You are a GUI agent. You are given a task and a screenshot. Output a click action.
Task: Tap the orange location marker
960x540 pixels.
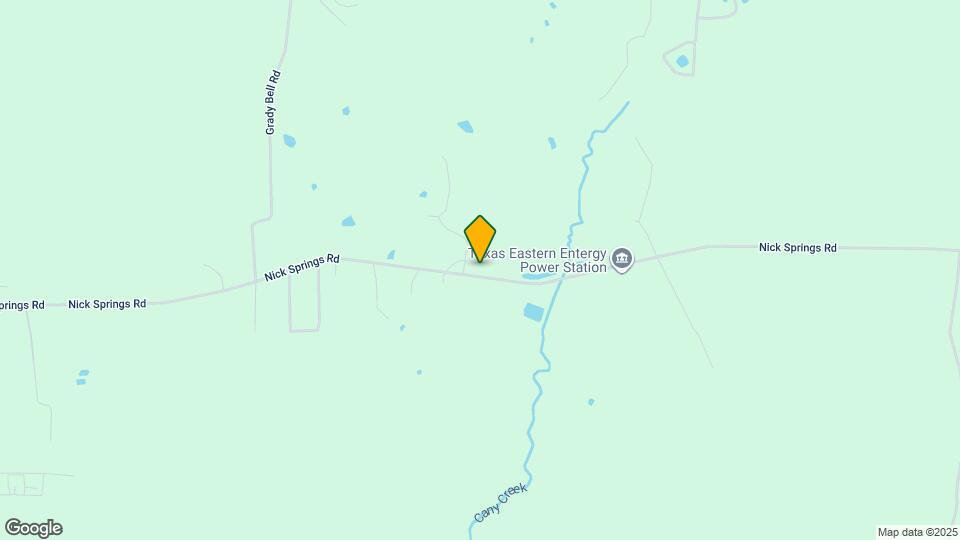pyautogui.click(x=480, y=238)
